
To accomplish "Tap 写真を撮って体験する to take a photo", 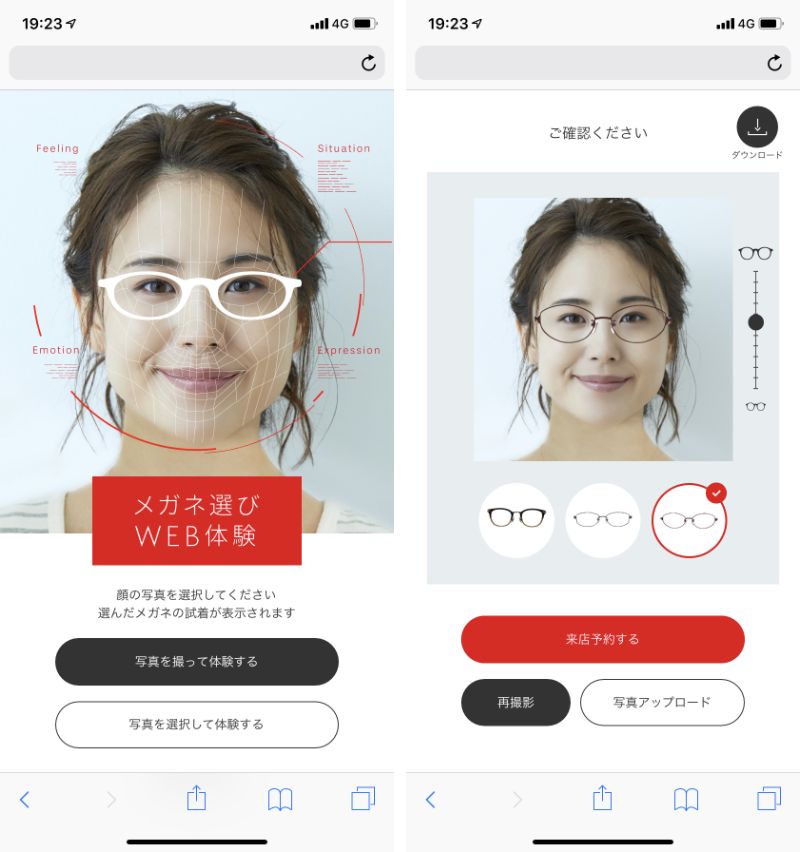I will click(x=197, y=662).
